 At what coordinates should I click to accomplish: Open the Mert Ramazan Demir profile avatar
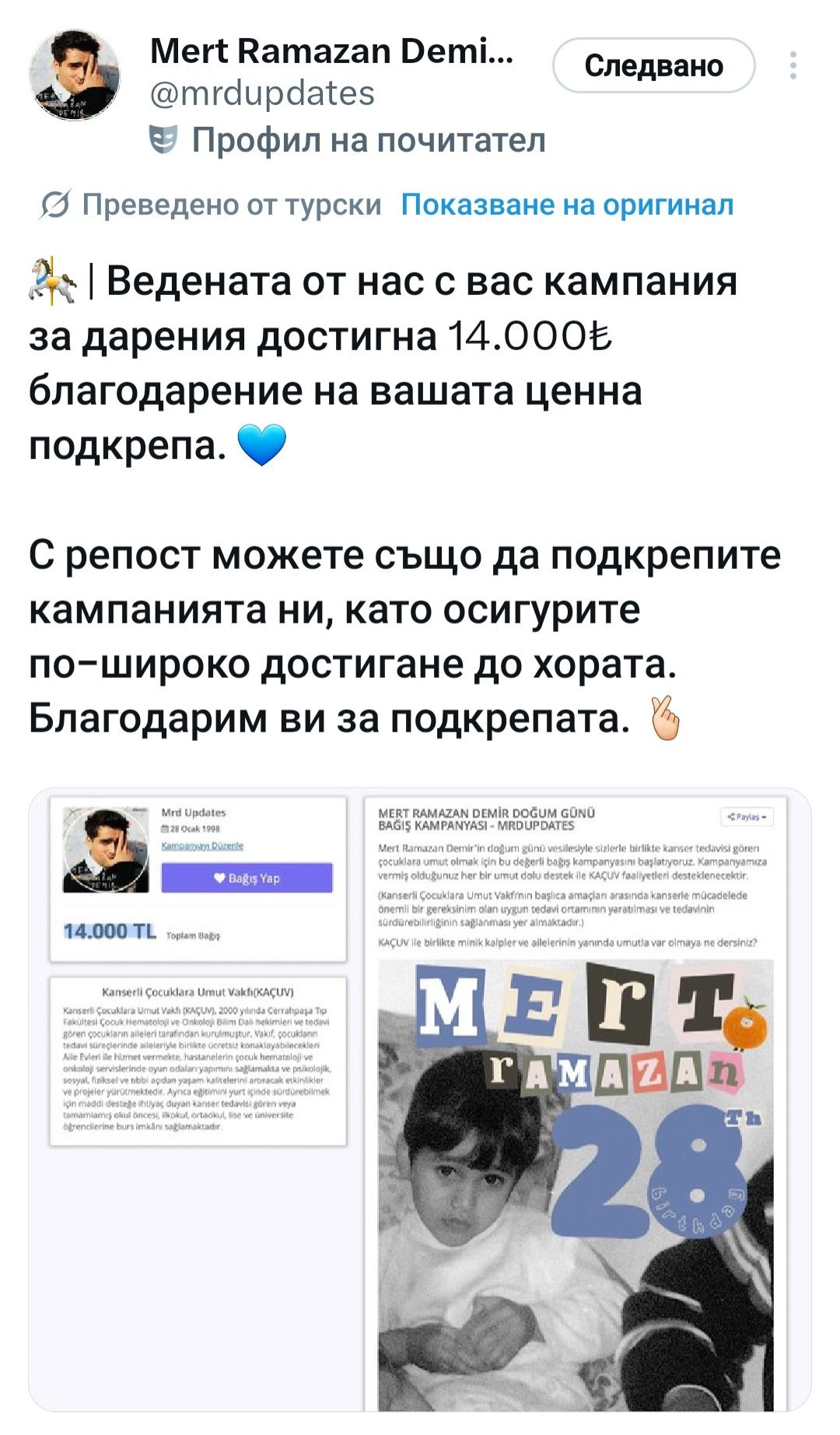75,75
